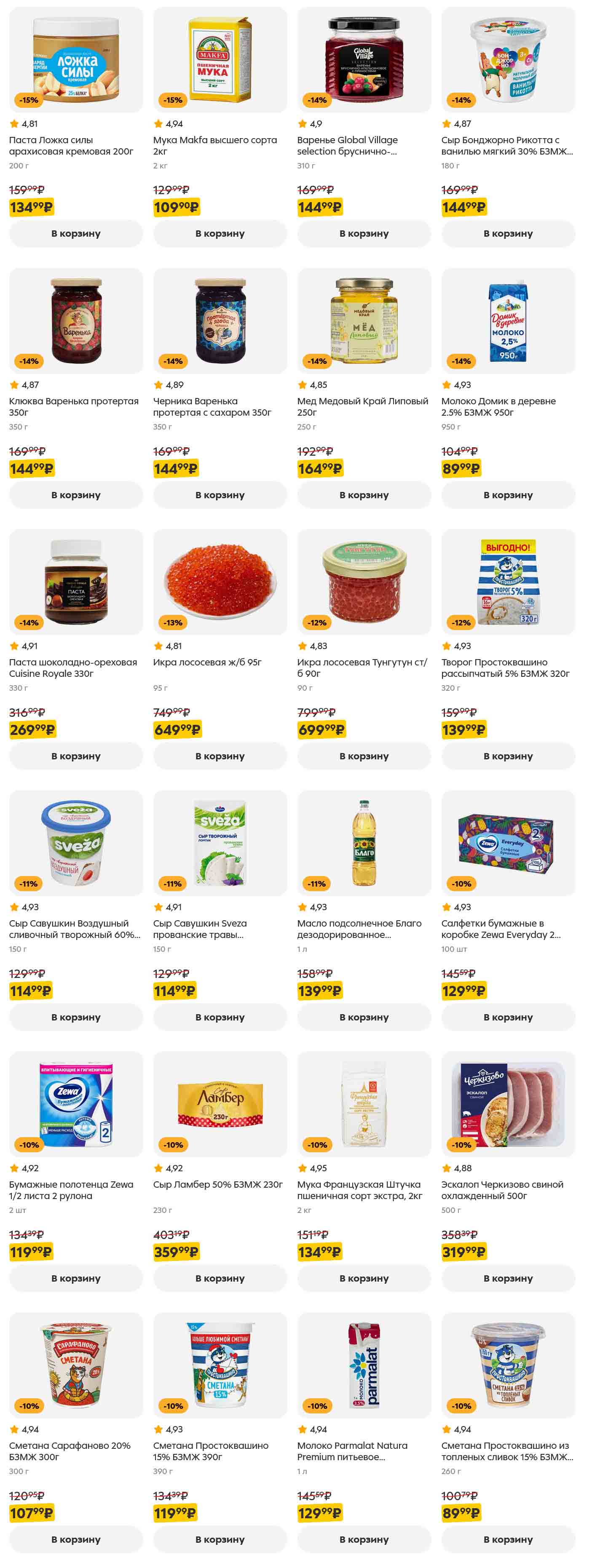Add Творог Простоквашино 5% to cart
Image resolution: width=592 pixels, height=1568 pixels.
coord(508,756)
